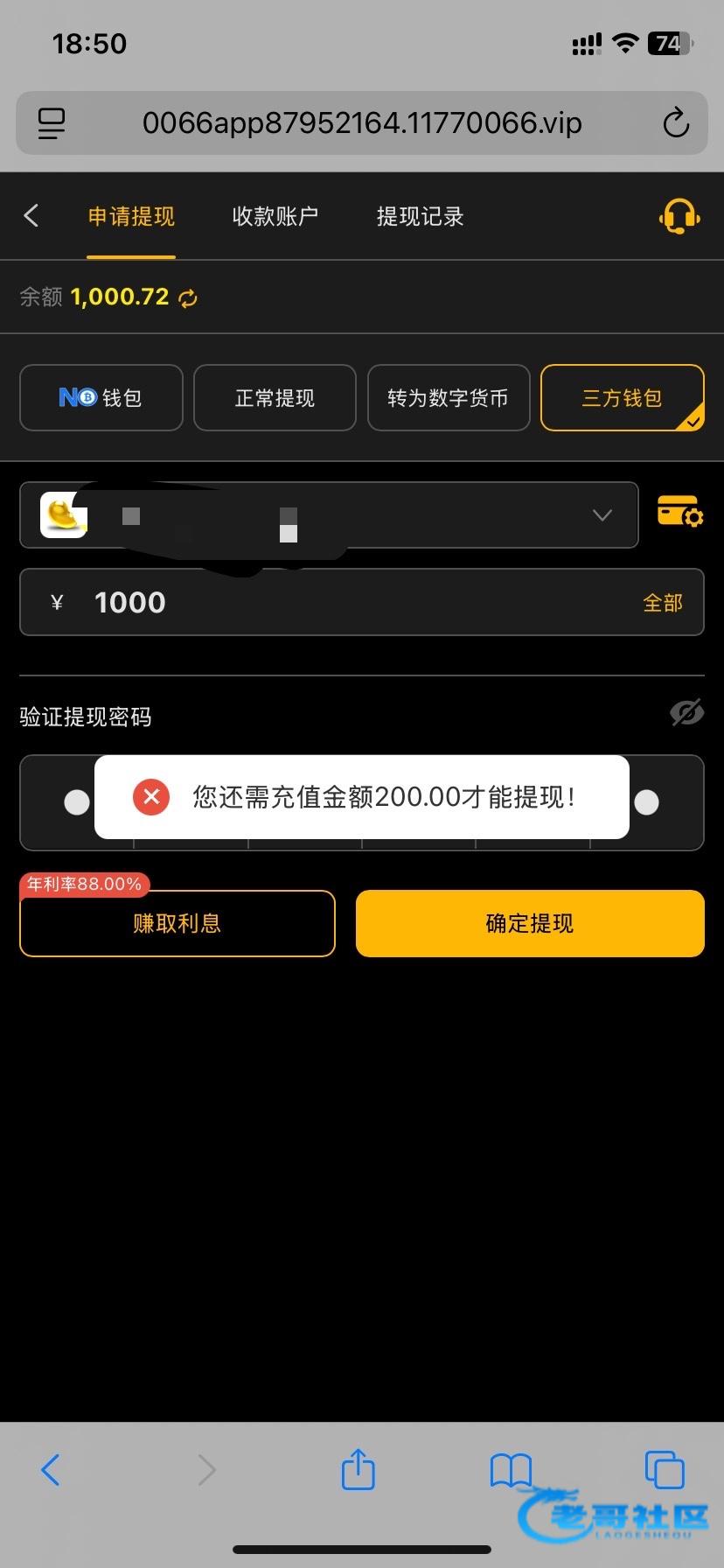Open customer service headset icon
The image size is (724, 1568).
click(679, 216)
